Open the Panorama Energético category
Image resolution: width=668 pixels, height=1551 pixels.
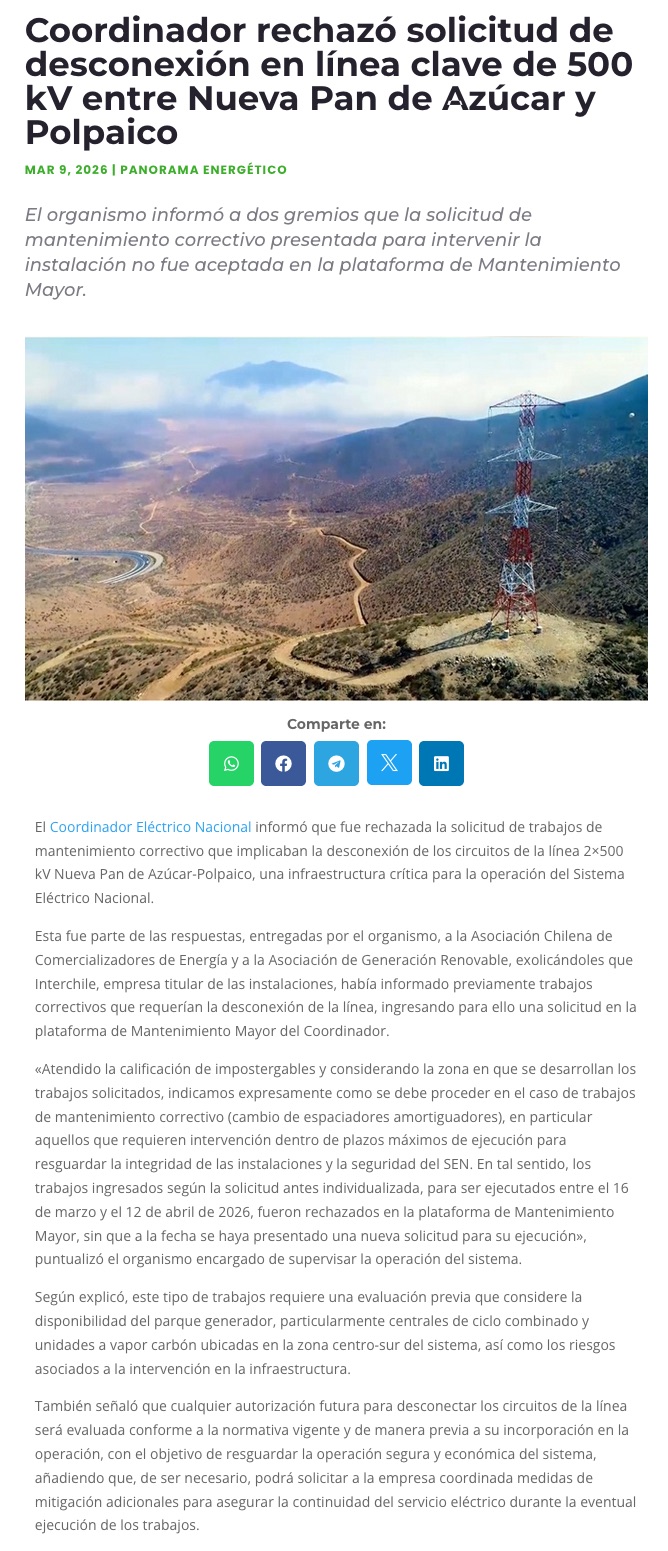pyautogui.click(x=203, y=170)
